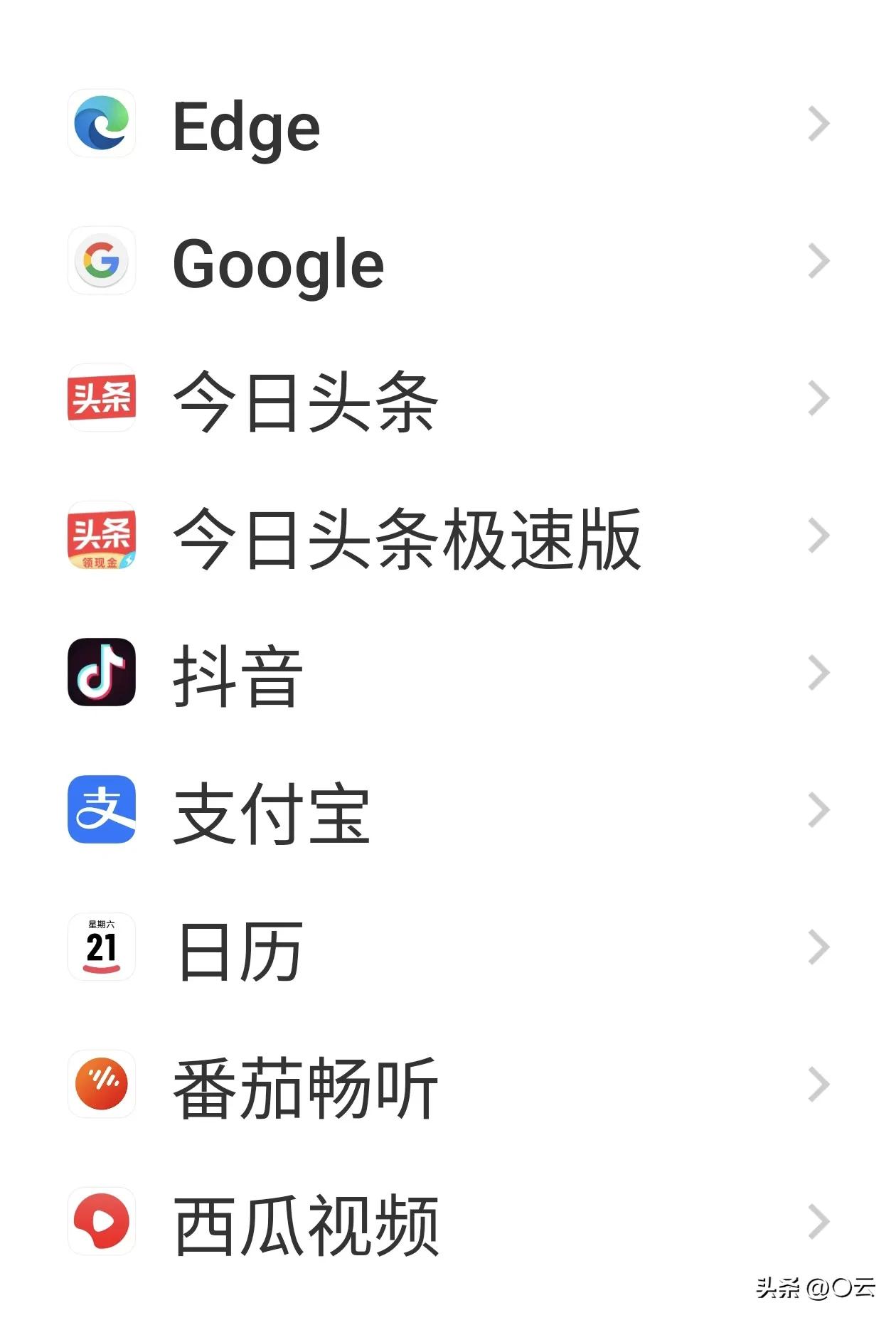Select the Google row
The width and height of the screenshot is (896, 1320).
448,262
